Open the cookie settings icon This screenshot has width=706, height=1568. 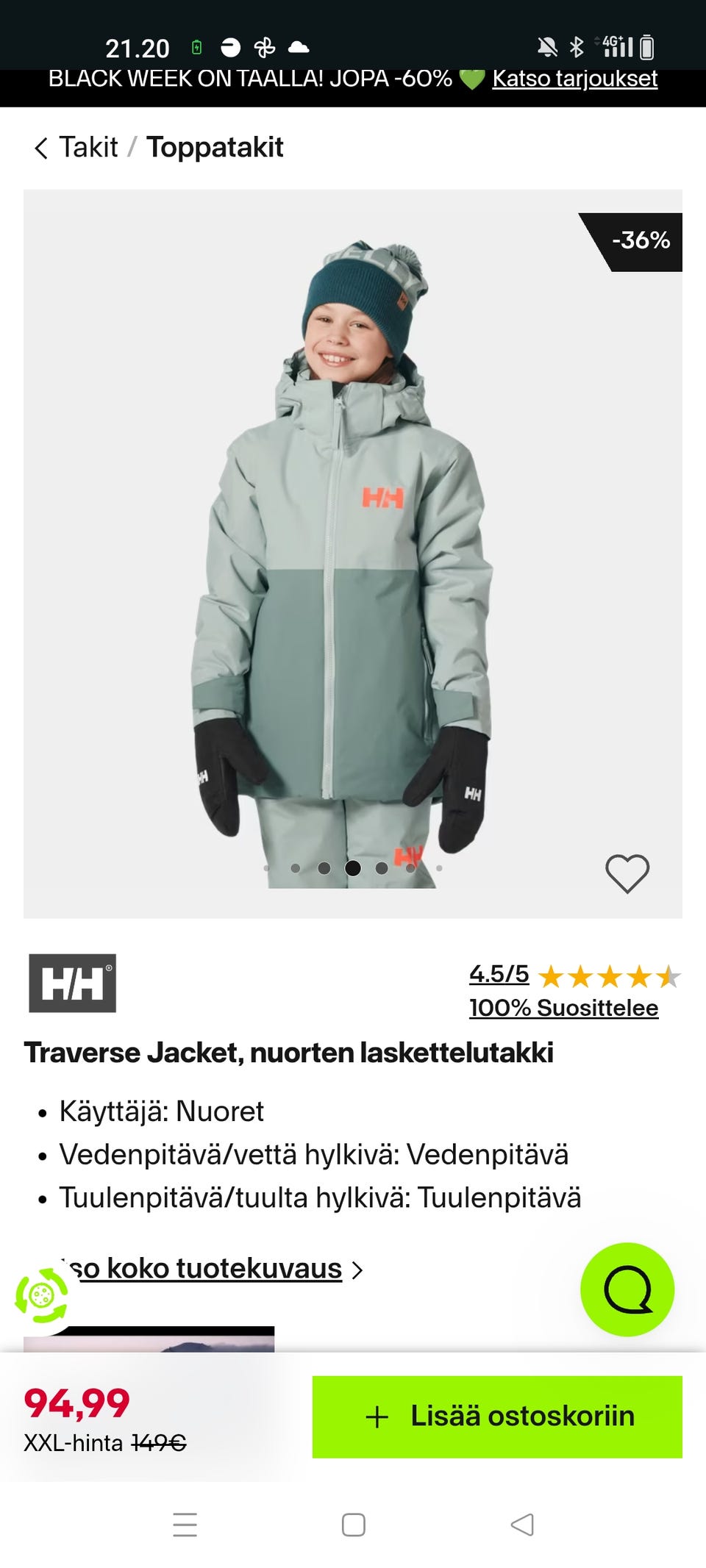point(41,1295)
